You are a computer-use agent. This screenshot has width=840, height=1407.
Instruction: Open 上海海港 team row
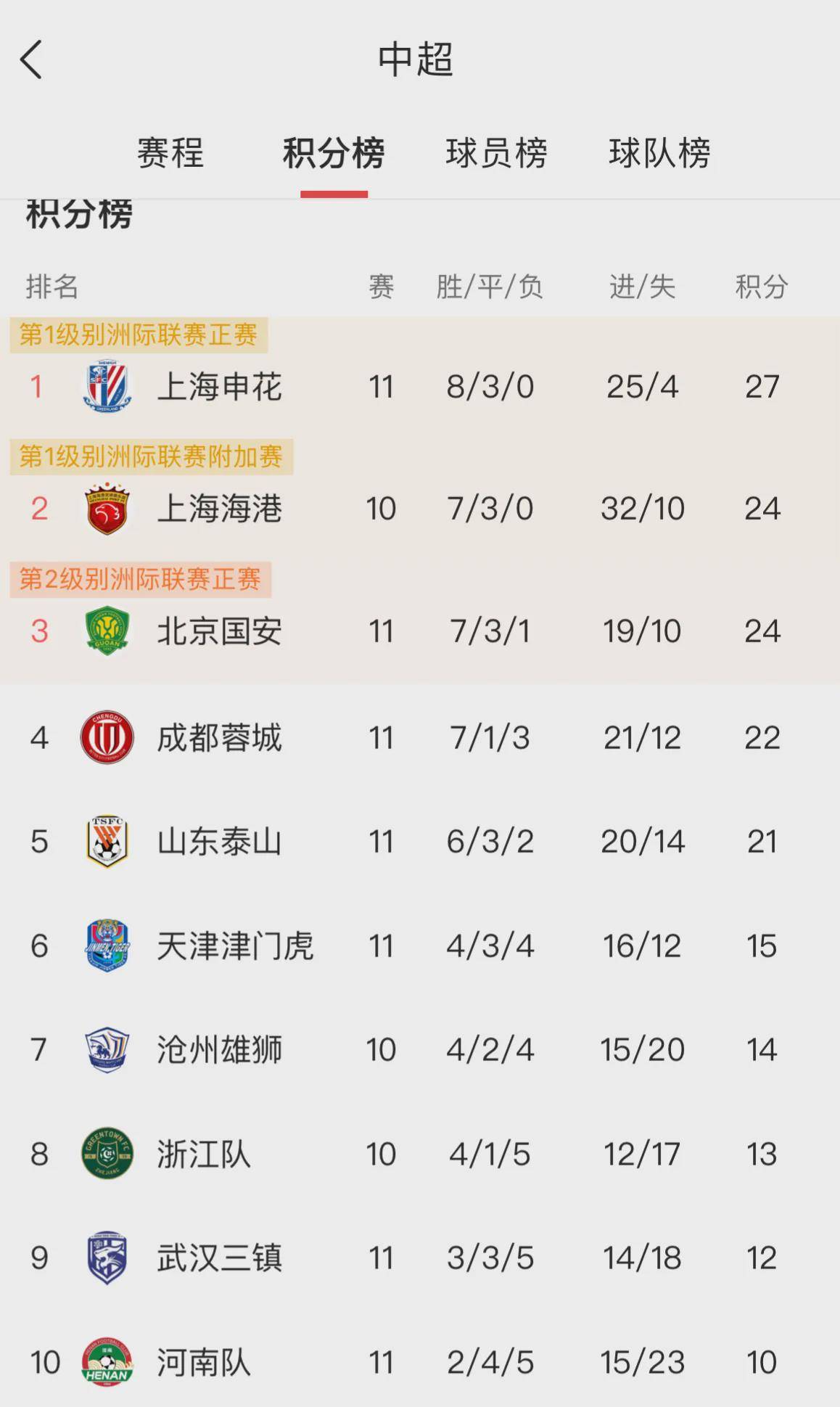[x=219, y=509]
